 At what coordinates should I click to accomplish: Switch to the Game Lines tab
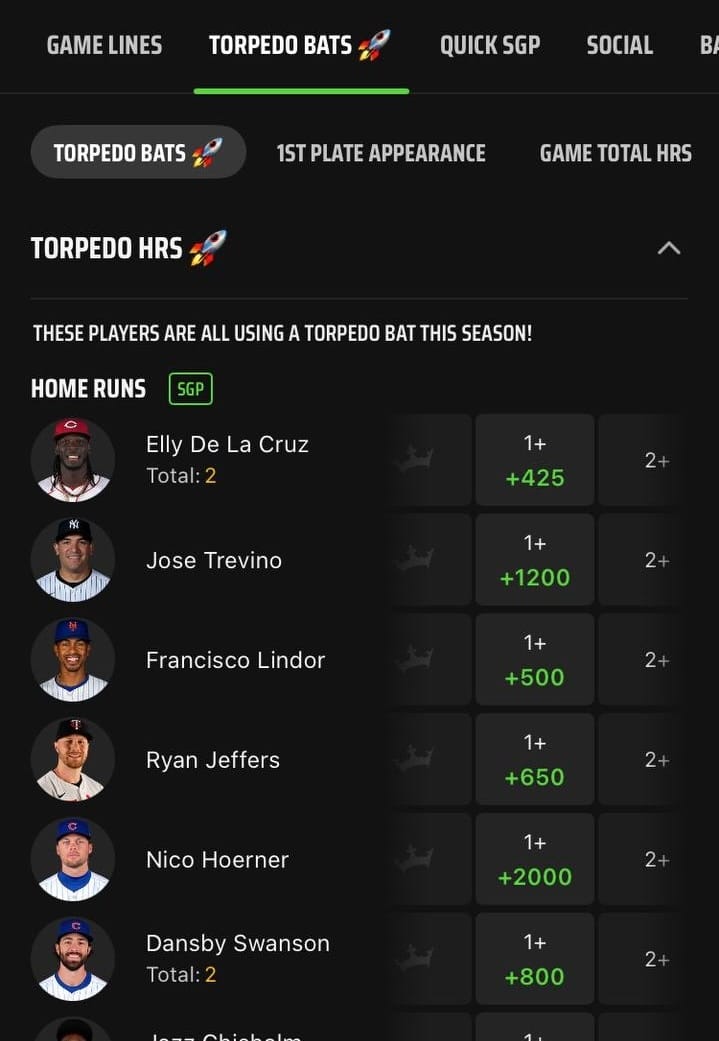[104, 45]
